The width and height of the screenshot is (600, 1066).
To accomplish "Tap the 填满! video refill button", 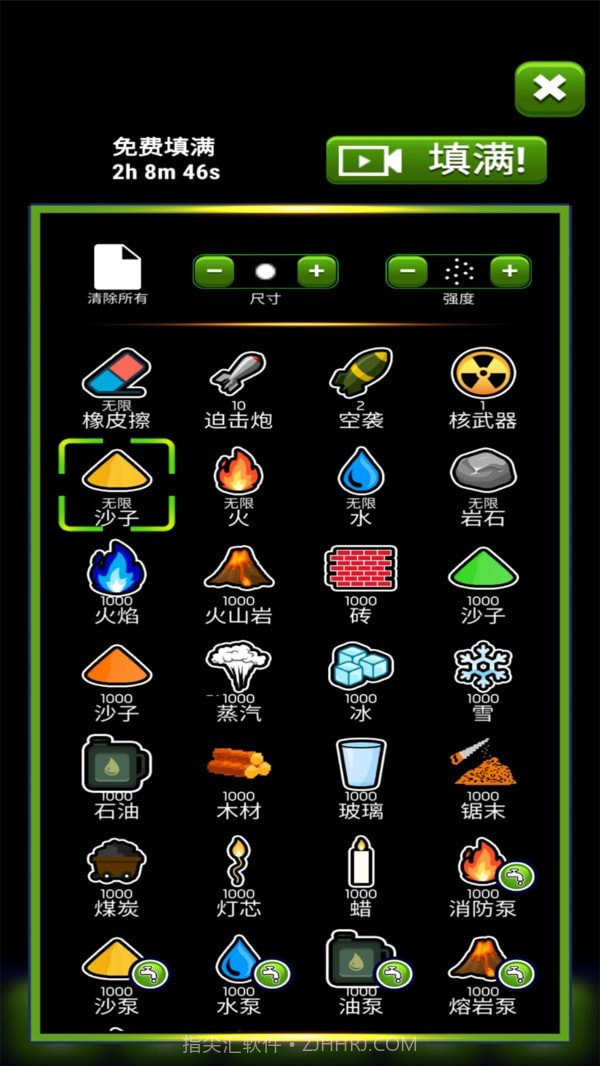I will [x=436, y=160].
